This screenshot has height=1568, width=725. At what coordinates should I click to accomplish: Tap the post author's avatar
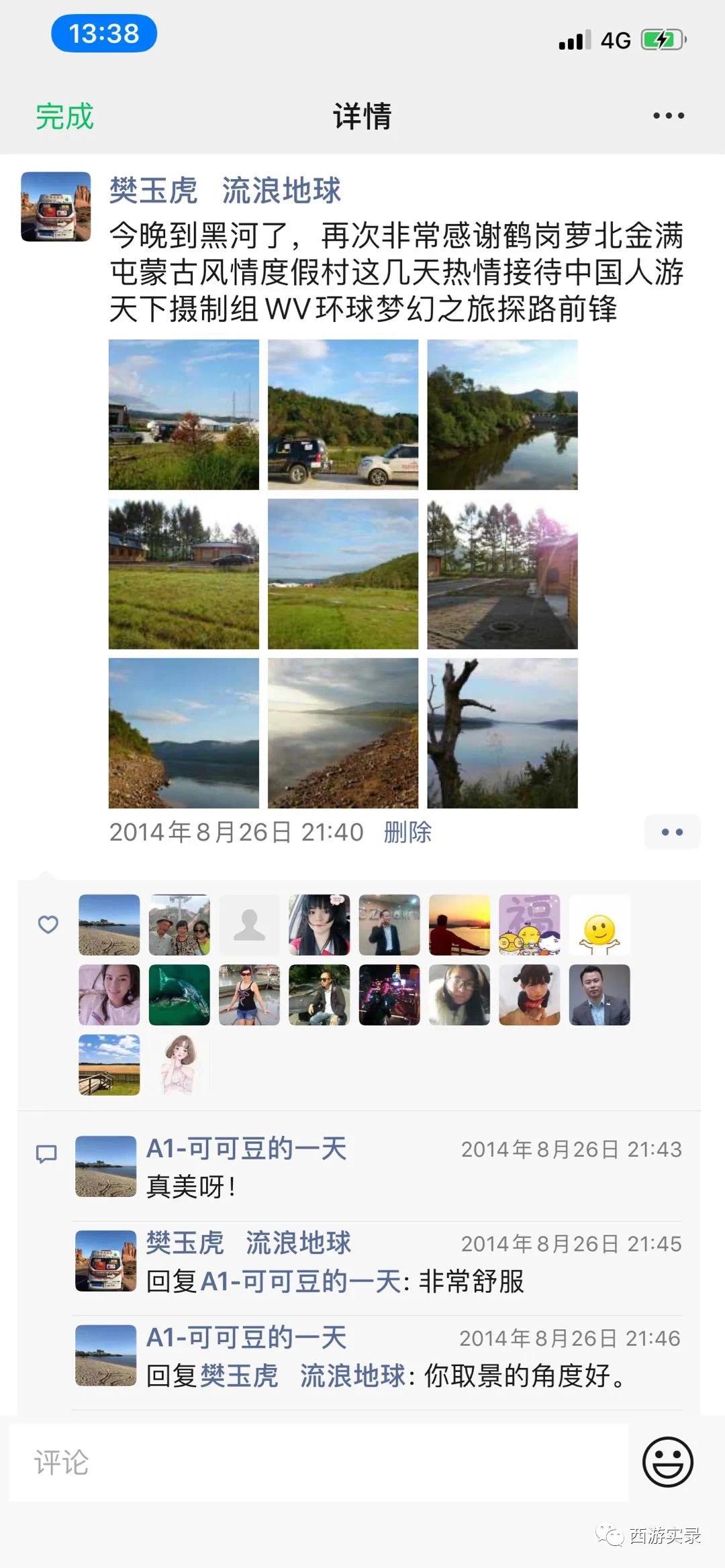(56, 207)
